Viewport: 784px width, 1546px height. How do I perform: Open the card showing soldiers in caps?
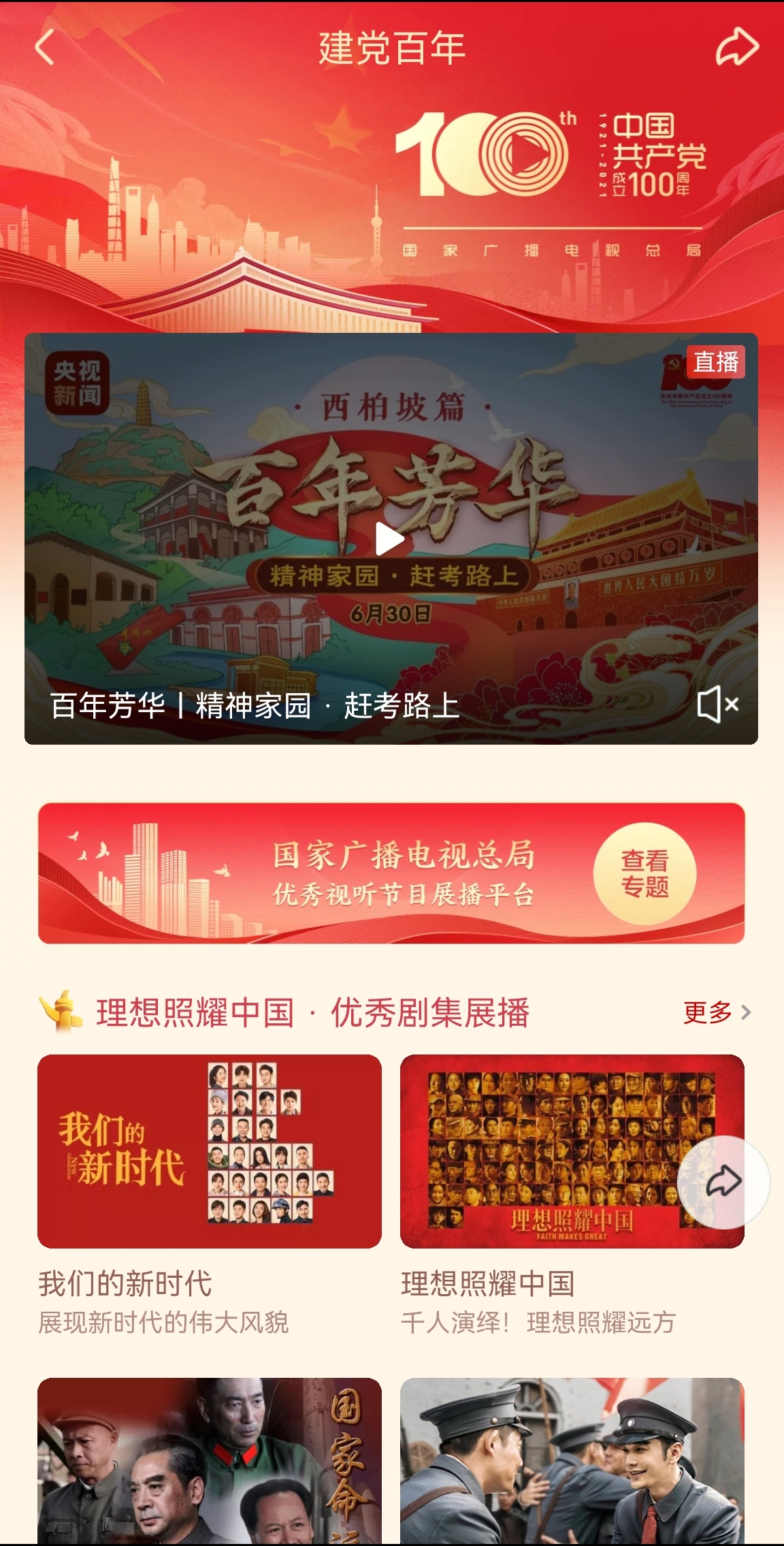coord(572,1461)
